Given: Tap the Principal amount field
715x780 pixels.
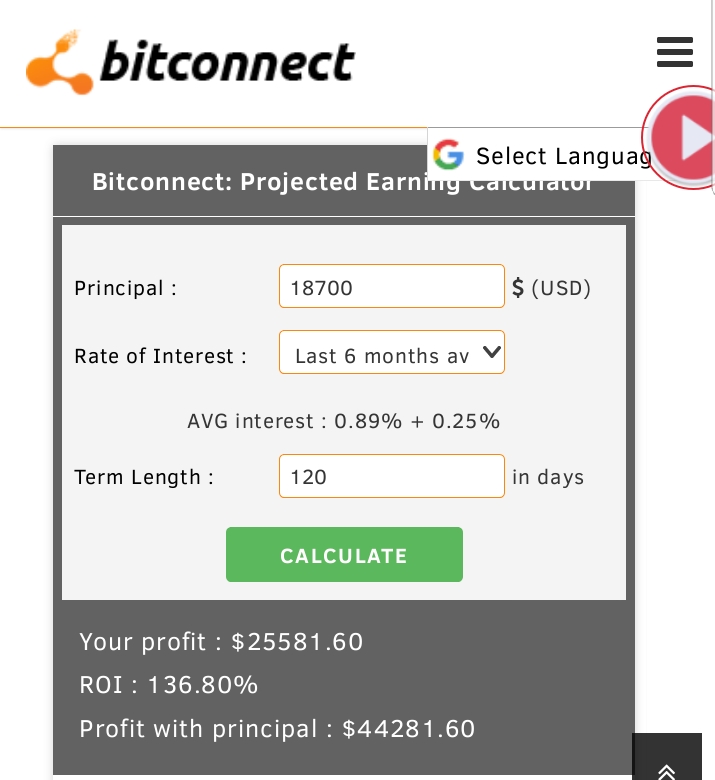Looking at the screenshot, I should coord(391,287).
